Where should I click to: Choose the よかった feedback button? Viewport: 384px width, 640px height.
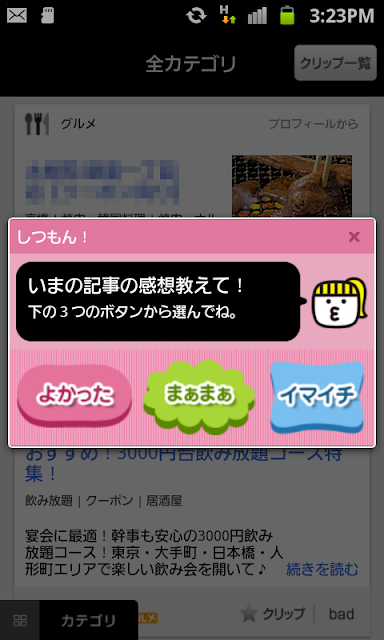pos(74,396)
